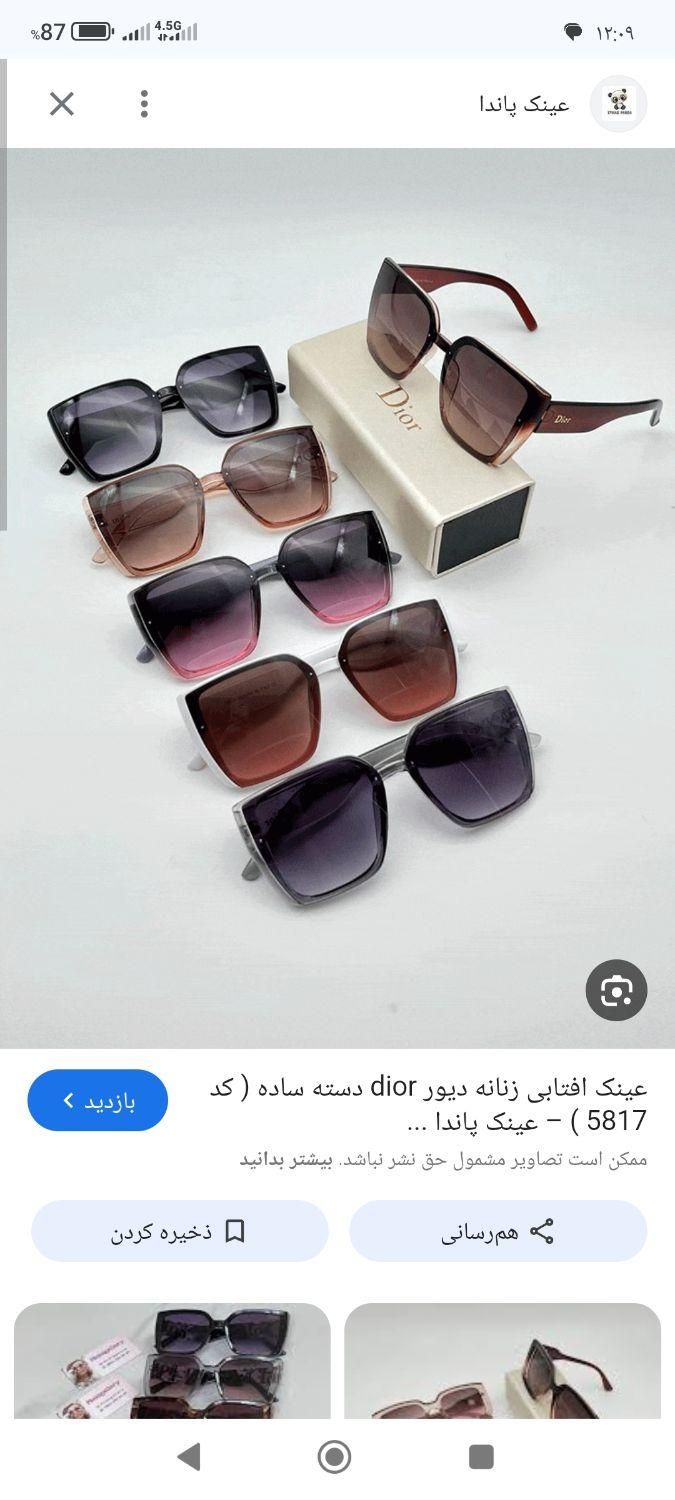
Task: Search this image with Google Lens
Action: point(616,990)
